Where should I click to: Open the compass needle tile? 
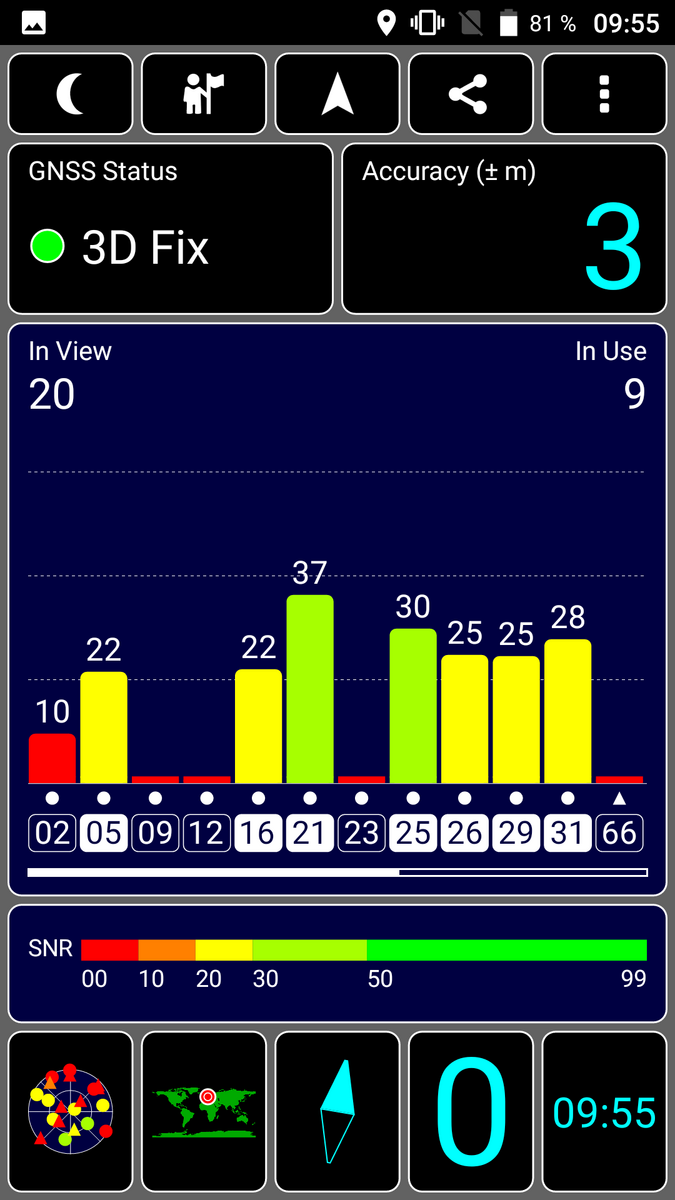[337, 1112]
